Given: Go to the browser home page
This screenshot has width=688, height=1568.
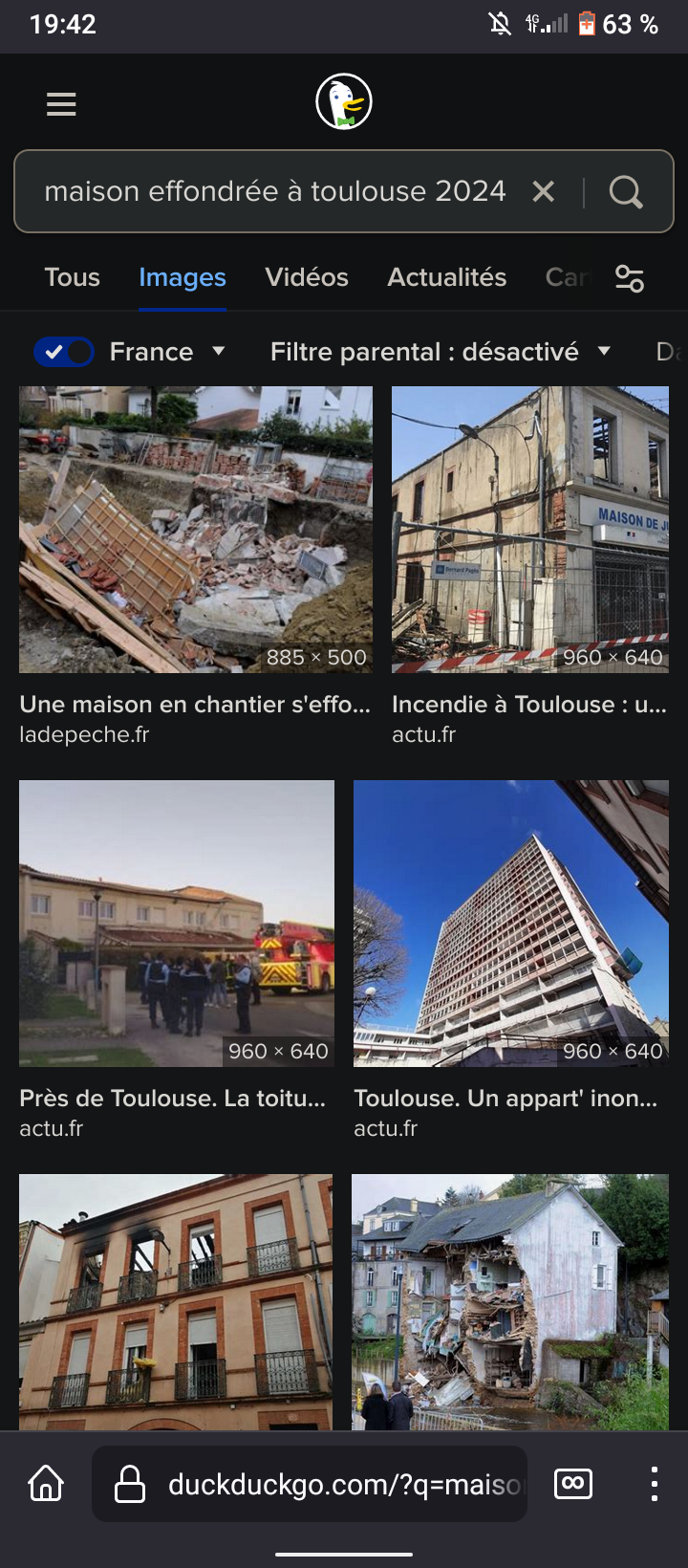Looking at the screenshot, I should tap(46, 1484).
